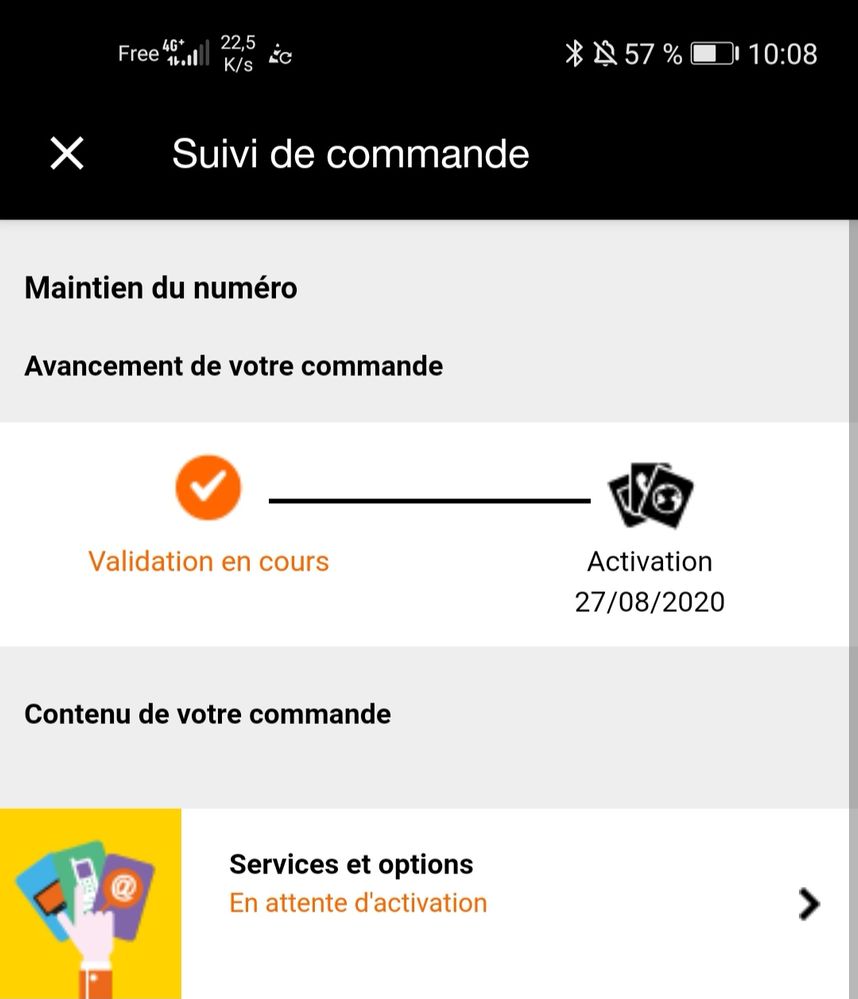
Task: Click the En attente d'activation link
Action: (x=357, y=903)
